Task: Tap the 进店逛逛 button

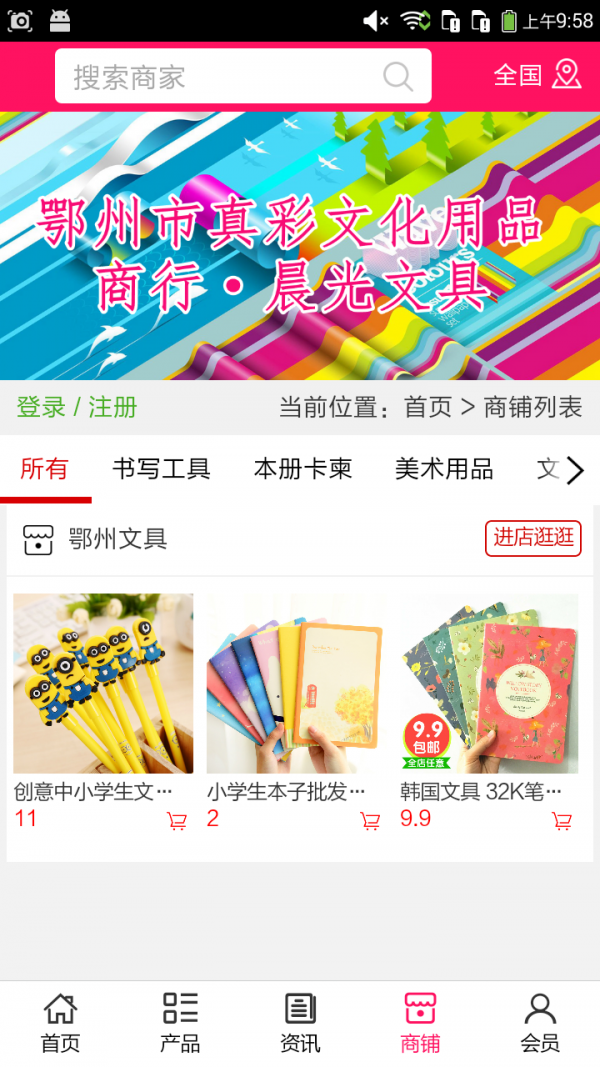Action: tap(533, 538)
